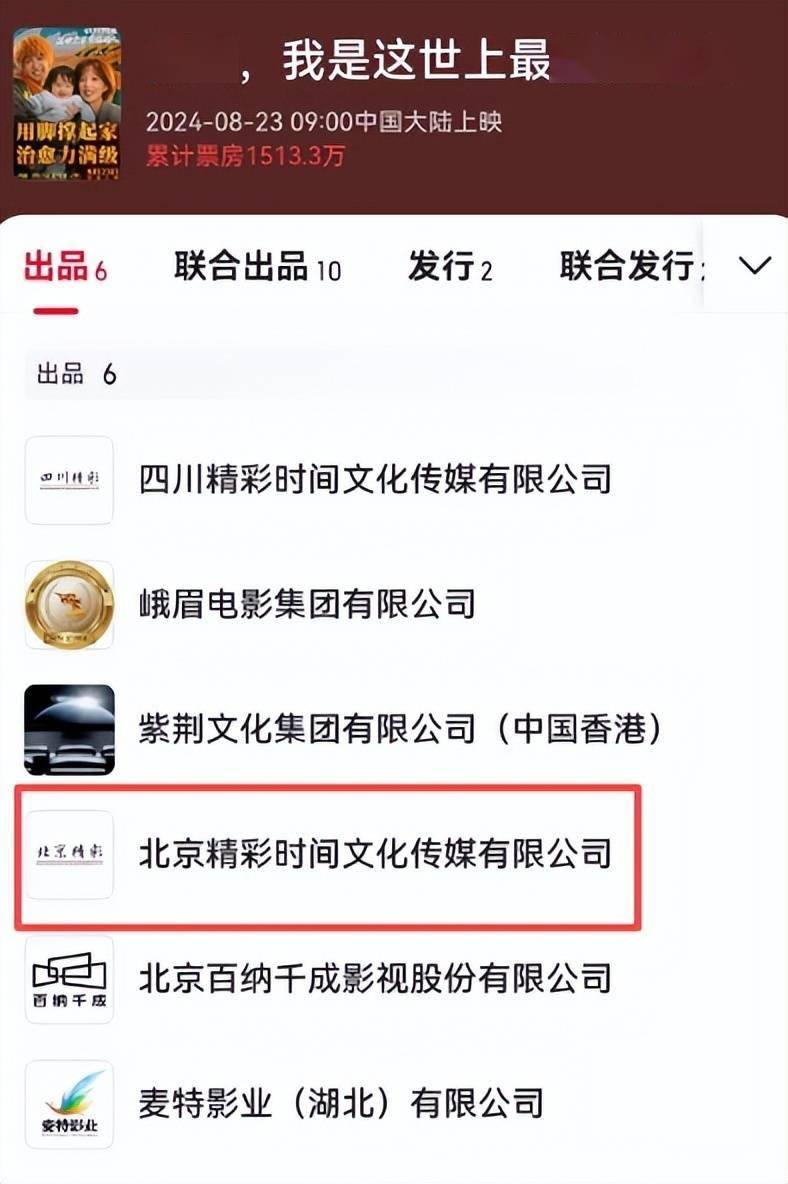Image resolution: width=788 pixels, height=1184 pixels.
Task: Open 北京精彩时间文化传媒有限公司 entry
Action: coord(374,854)
